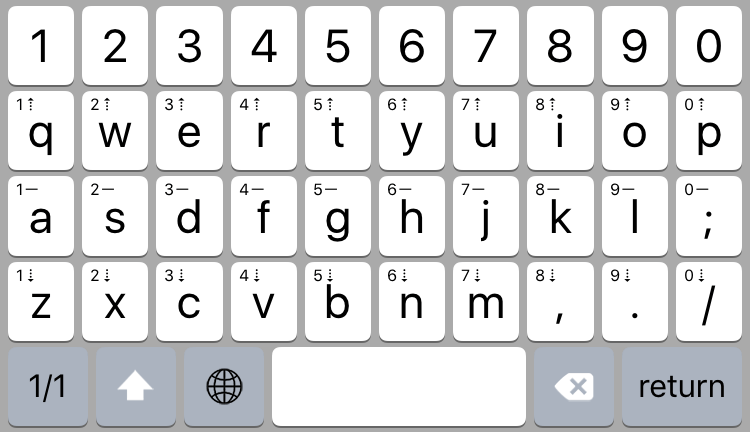The height and width of the screenshot is (432, 750).
Task: Enter the comma key
Action: point(560,301)
